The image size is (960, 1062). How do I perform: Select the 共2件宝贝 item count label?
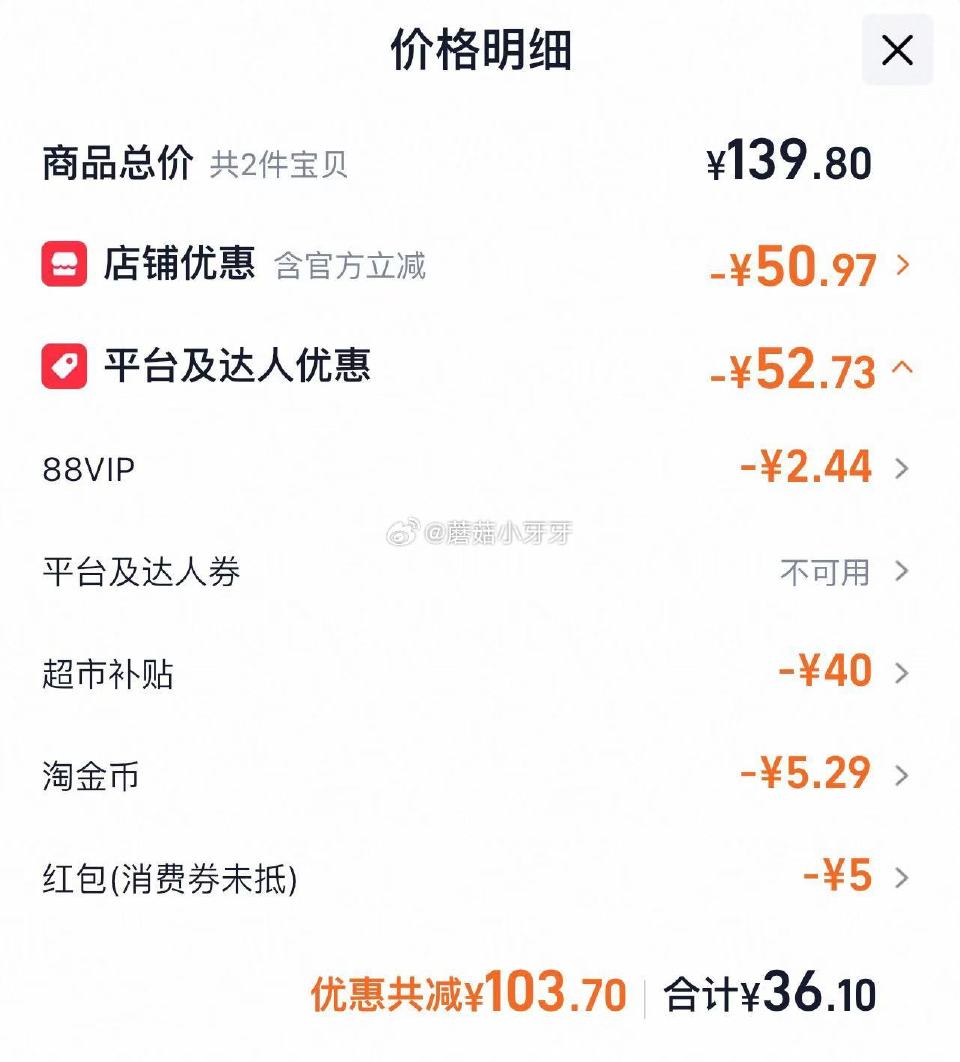[x=278, y=164]
